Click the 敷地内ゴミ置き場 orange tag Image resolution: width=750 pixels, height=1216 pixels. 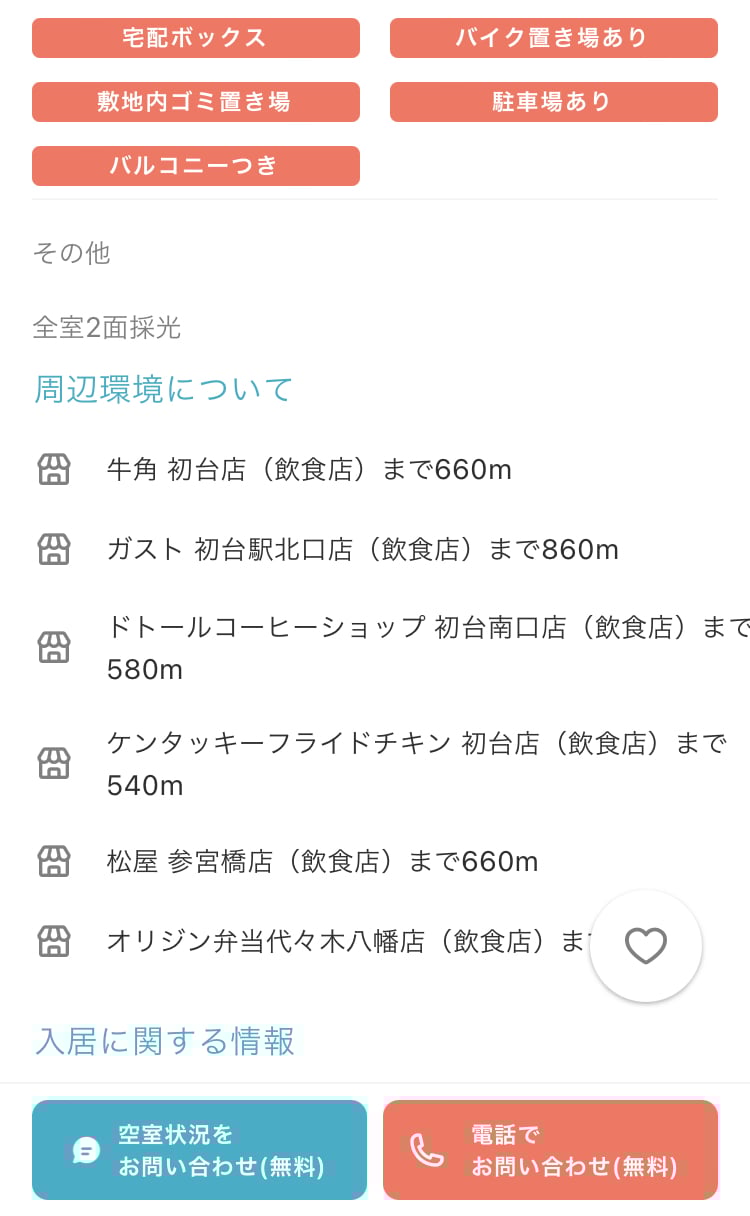point(196,101)
